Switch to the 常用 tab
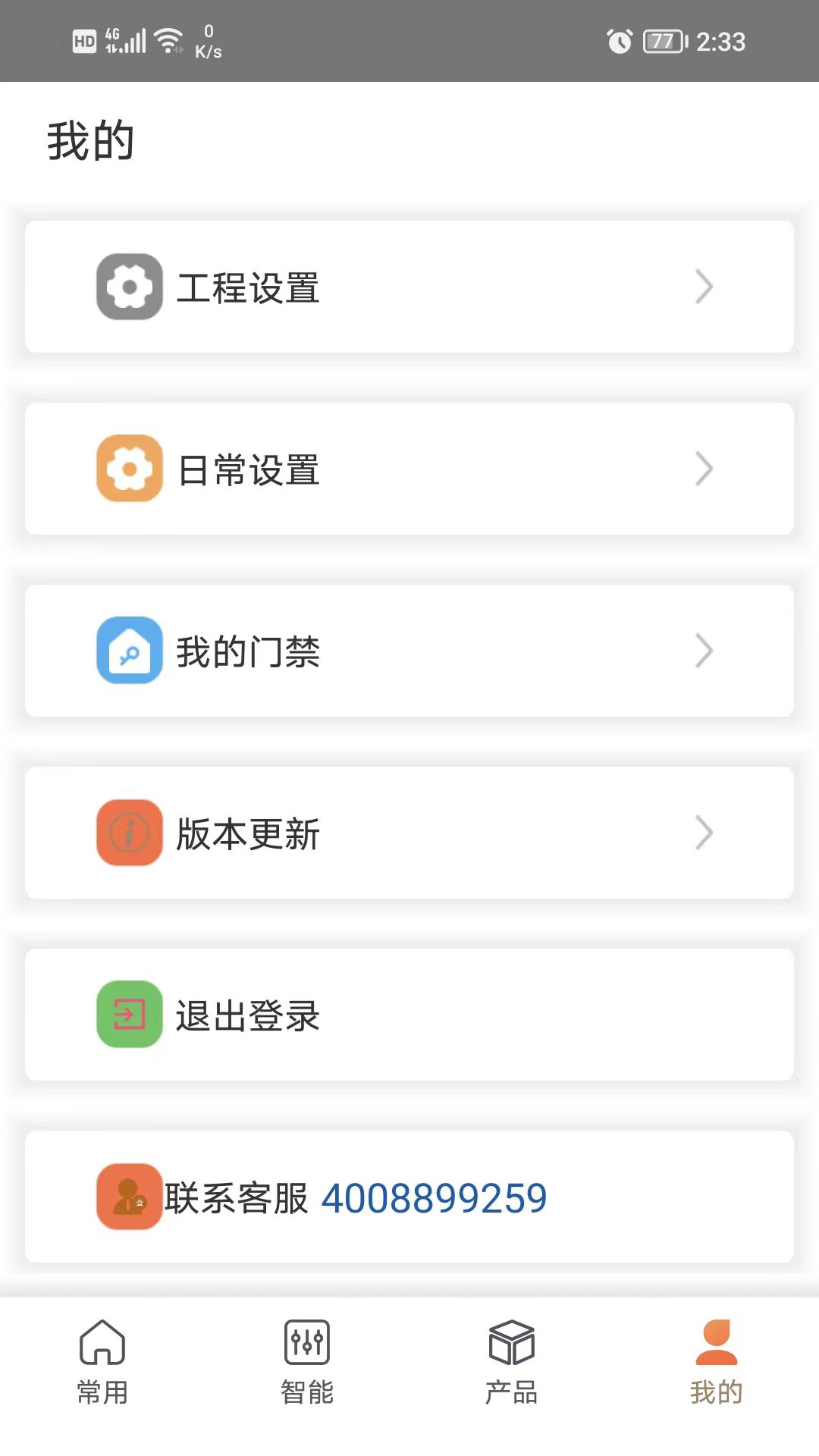This screenshot has height=1456, width=819. [x=102, y=1362]
